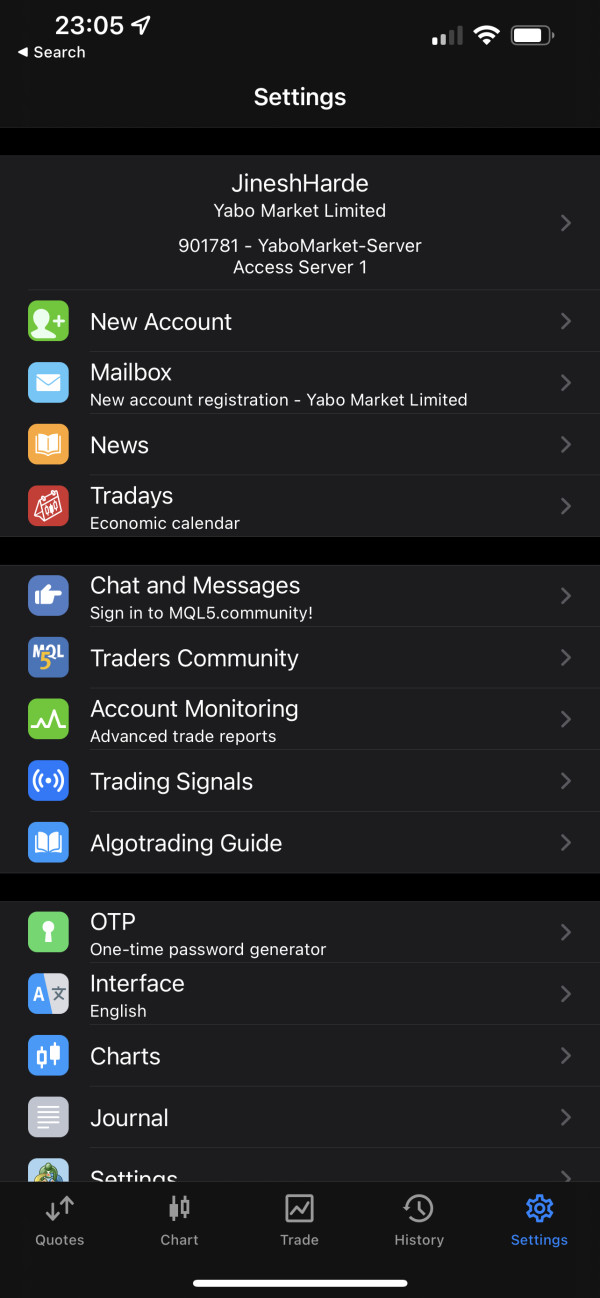Open the Algotrading Guide

[x=300, y=843]
